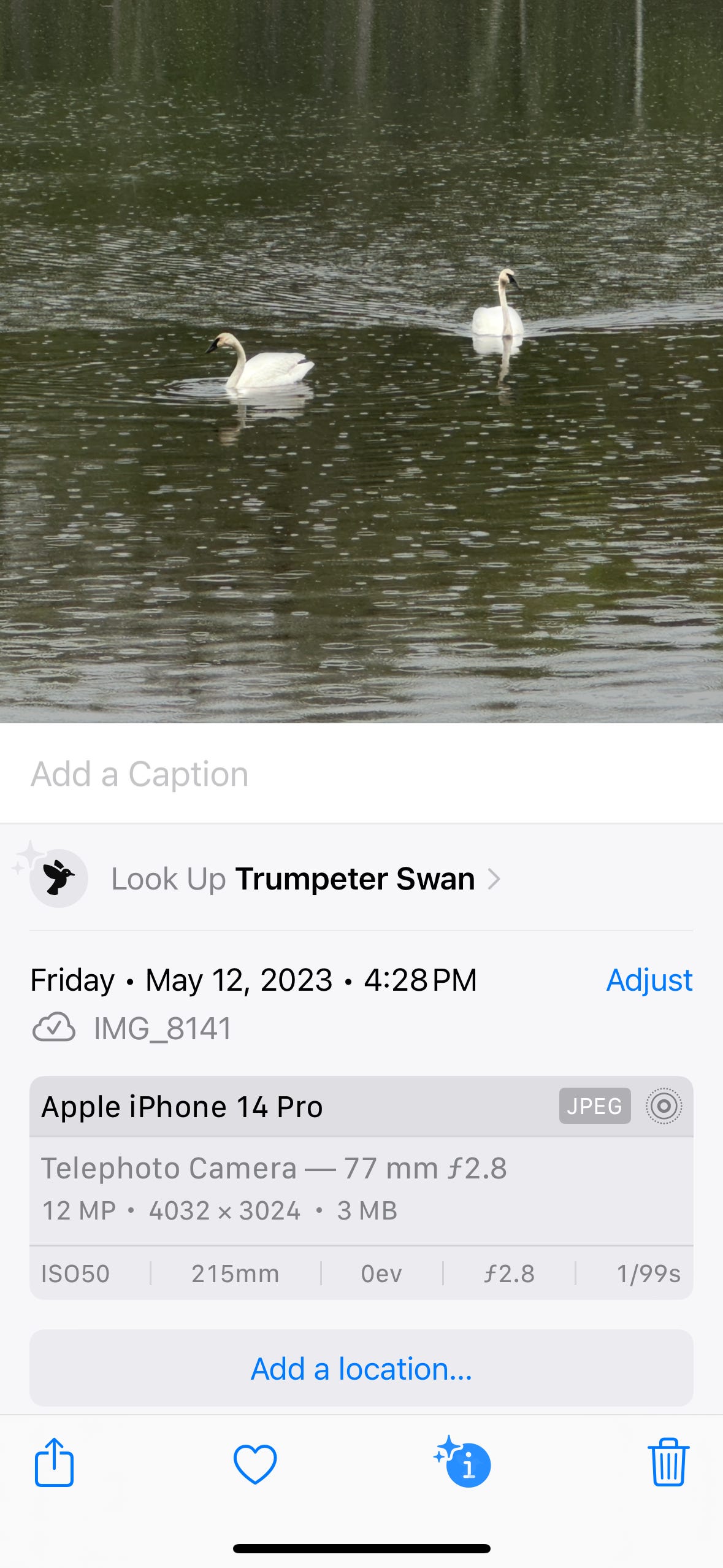Tap Add a location button

pyautogui.click(x=361, y=1369)
